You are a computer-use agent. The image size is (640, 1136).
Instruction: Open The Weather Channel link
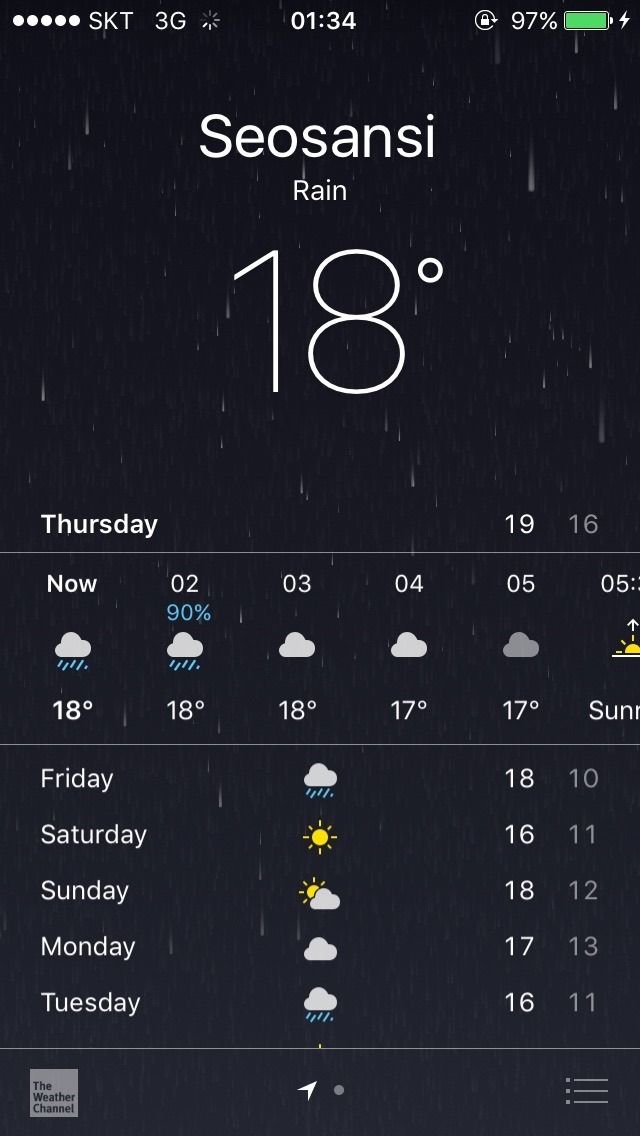[54, 1093]
